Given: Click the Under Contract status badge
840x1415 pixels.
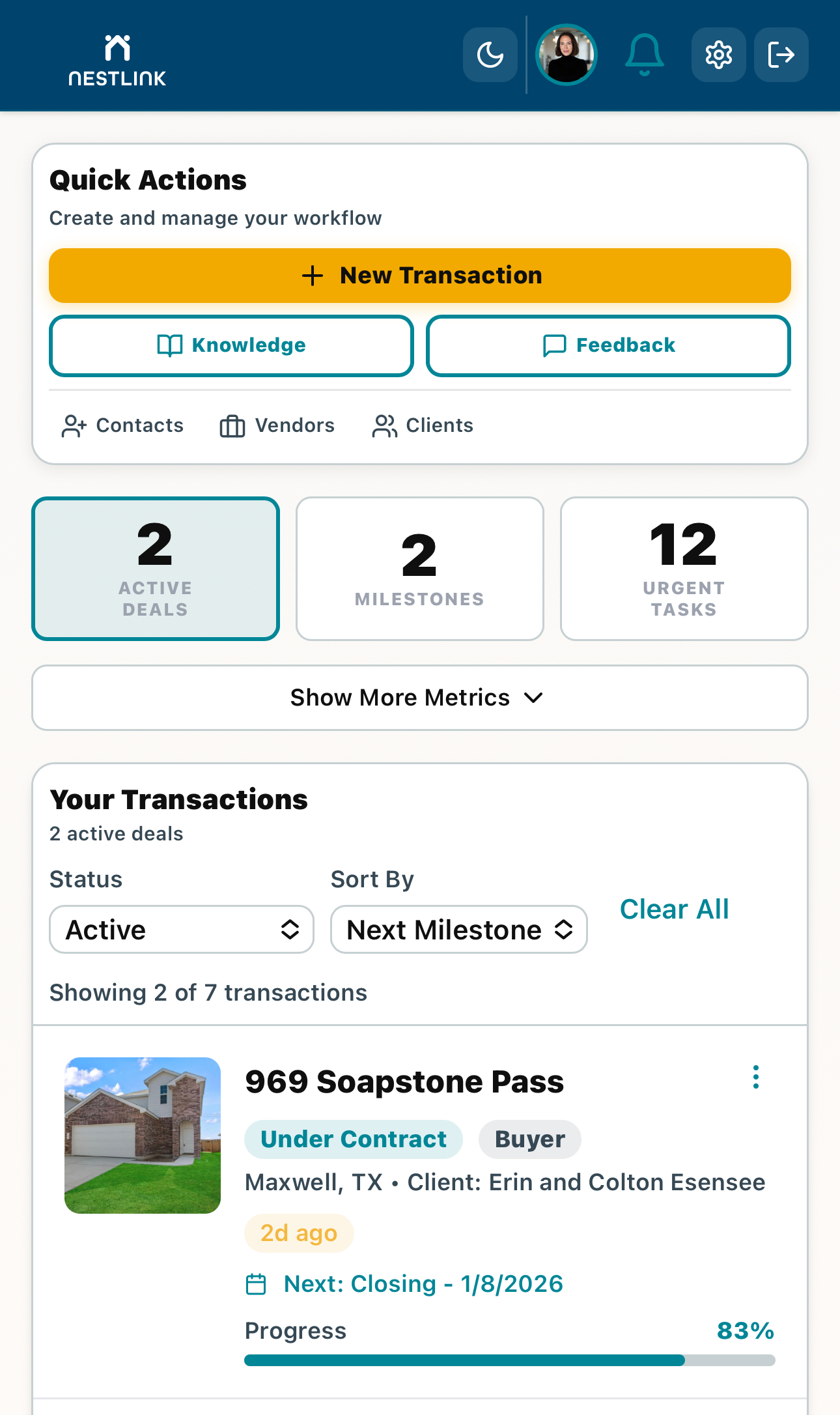Looking at the screenshot, I should 353,1139.
